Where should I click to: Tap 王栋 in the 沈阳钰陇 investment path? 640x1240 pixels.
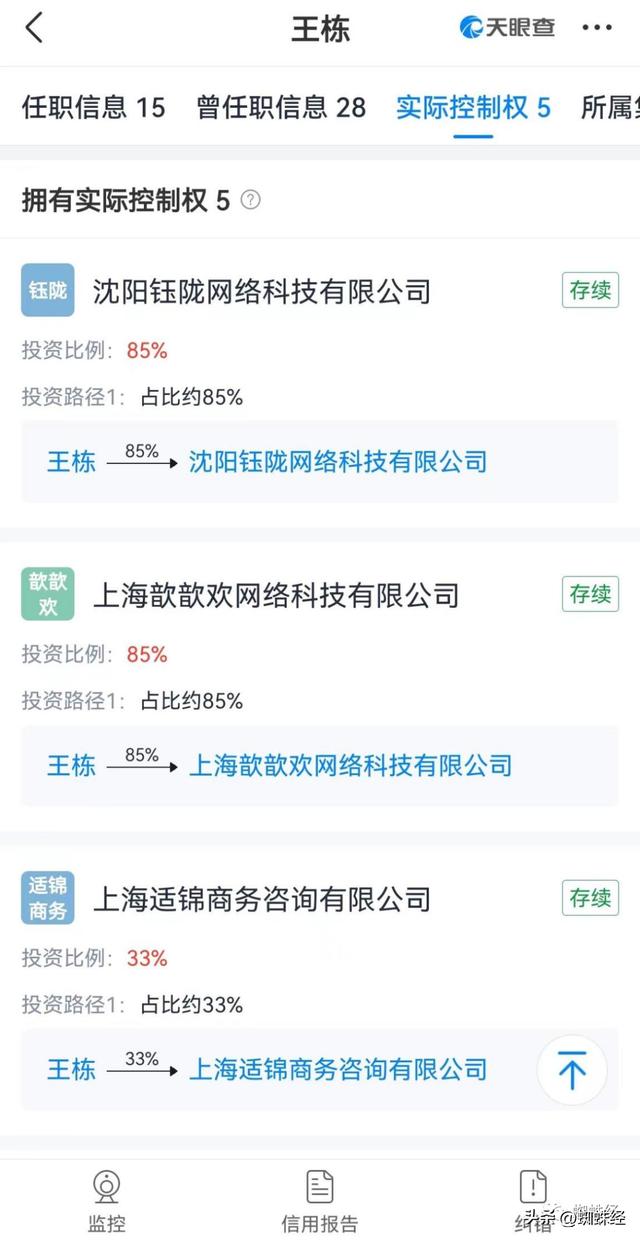point(71,461)
